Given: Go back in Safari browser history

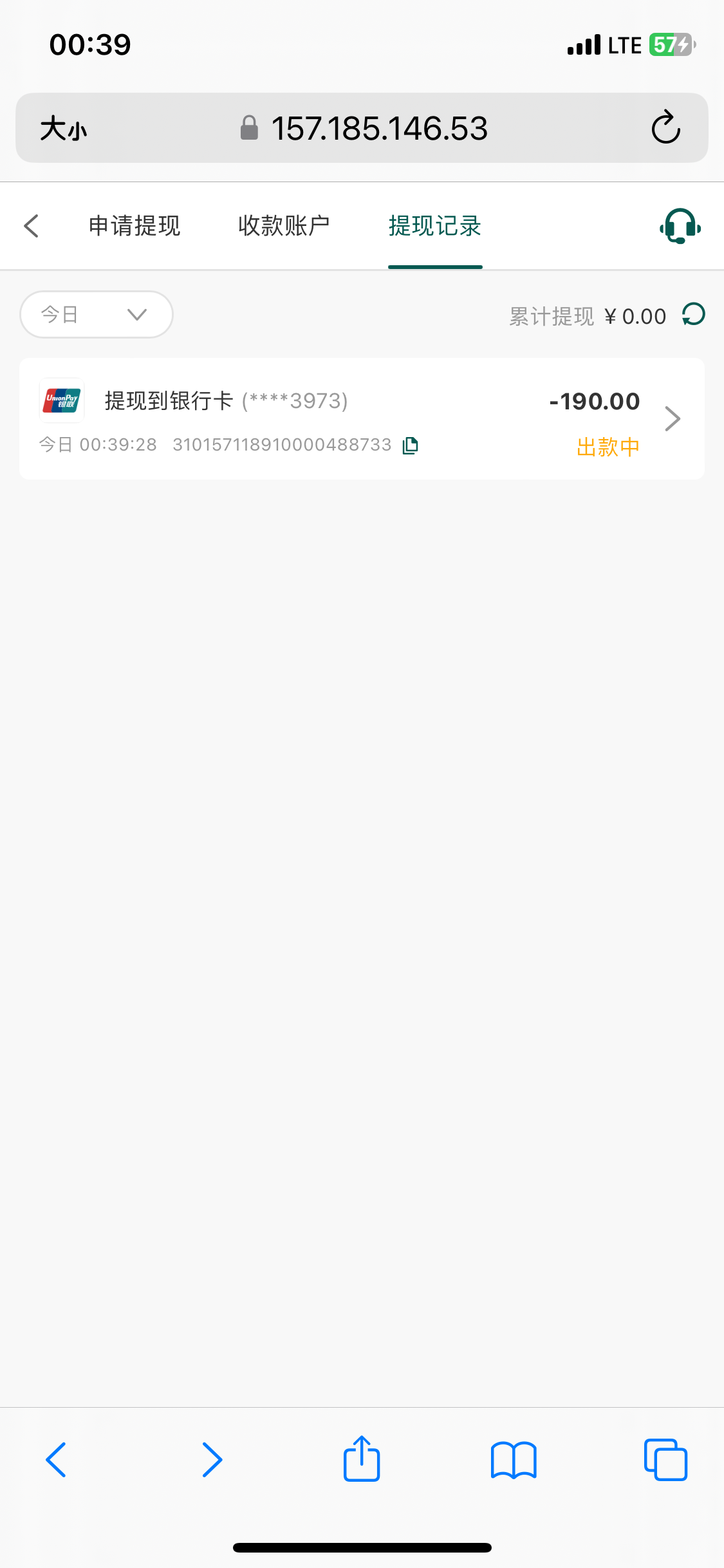Looking at the screenshot, I should tap(56, 1459).
